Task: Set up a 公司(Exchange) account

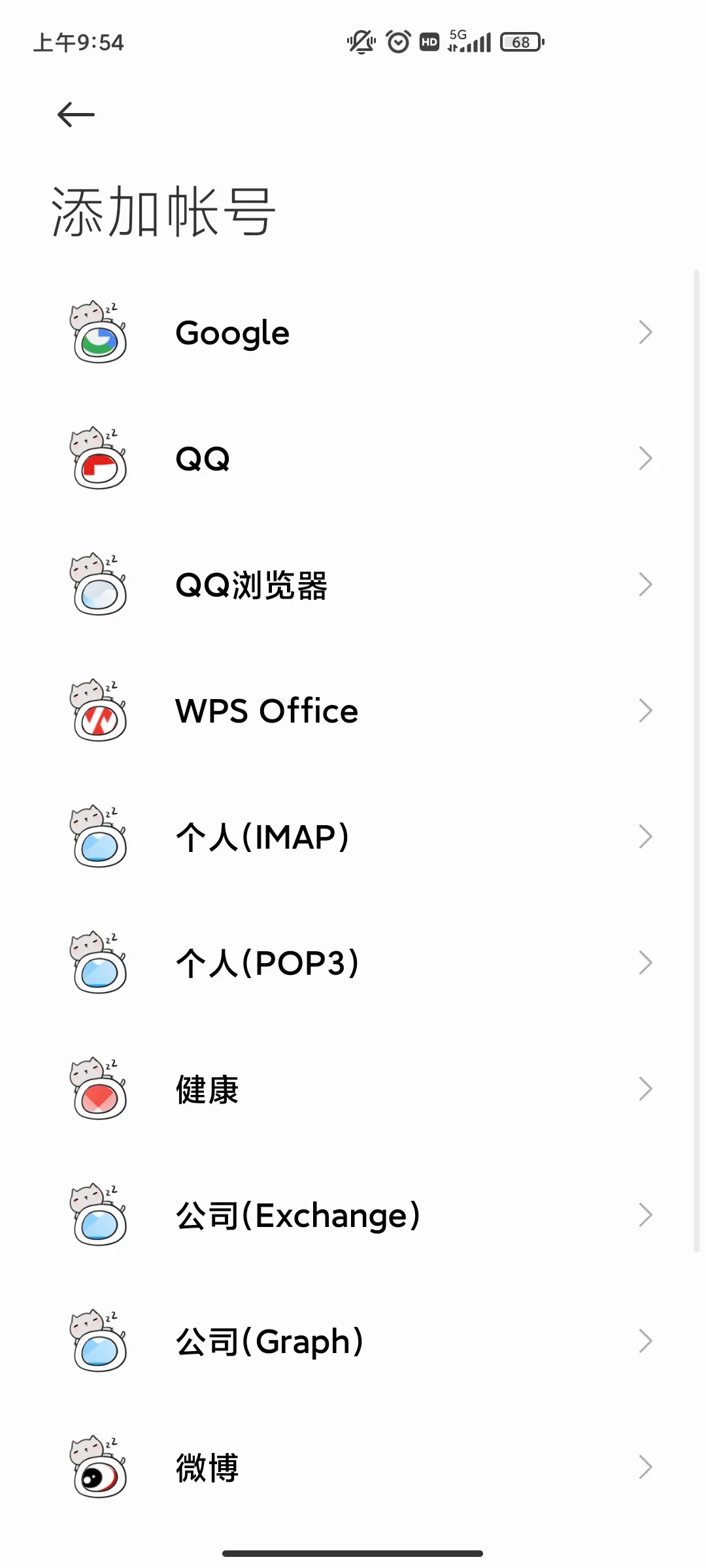Action: pos(353,1215)
